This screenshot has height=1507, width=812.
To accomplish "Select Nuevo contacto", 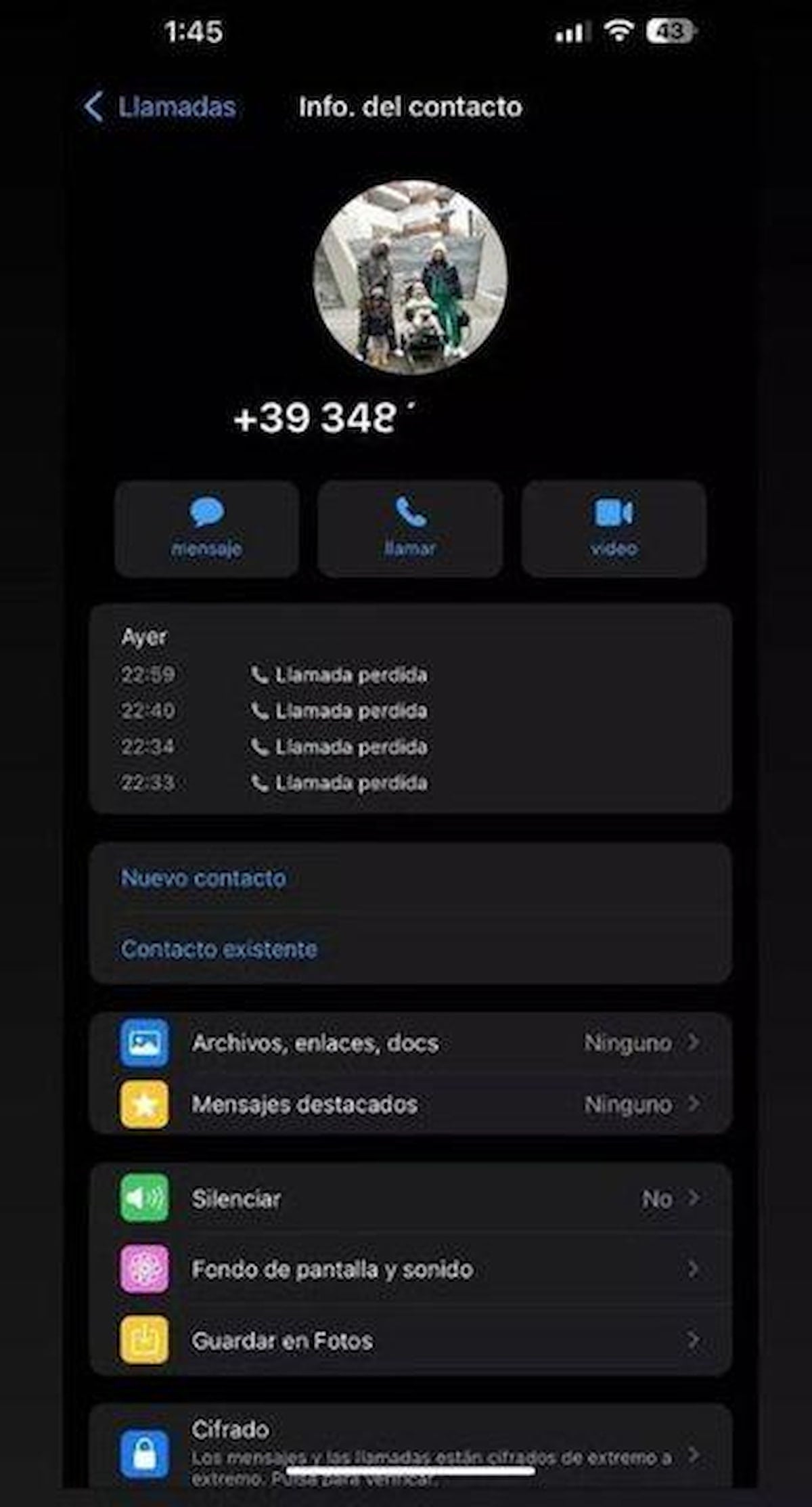I will tap(204, 878).
